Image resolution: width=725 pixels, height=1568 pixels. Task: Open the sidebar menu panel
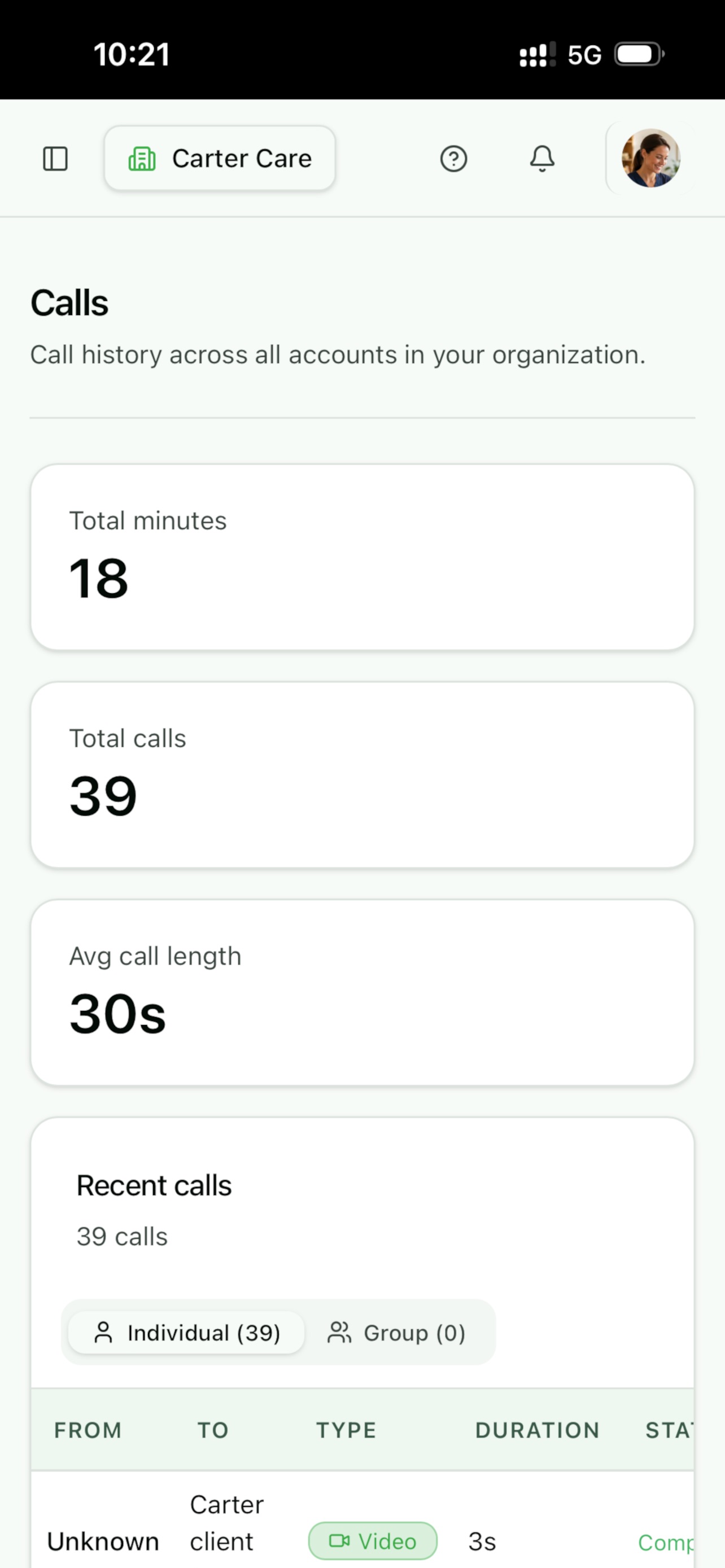click(x=55, y=159)
